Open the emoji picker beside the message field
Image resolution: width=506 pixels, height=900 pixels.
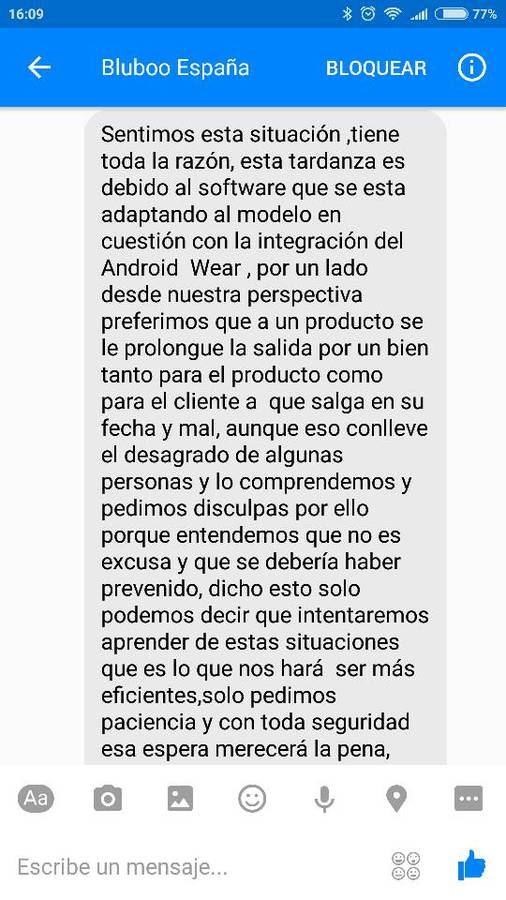pos(406,866)
